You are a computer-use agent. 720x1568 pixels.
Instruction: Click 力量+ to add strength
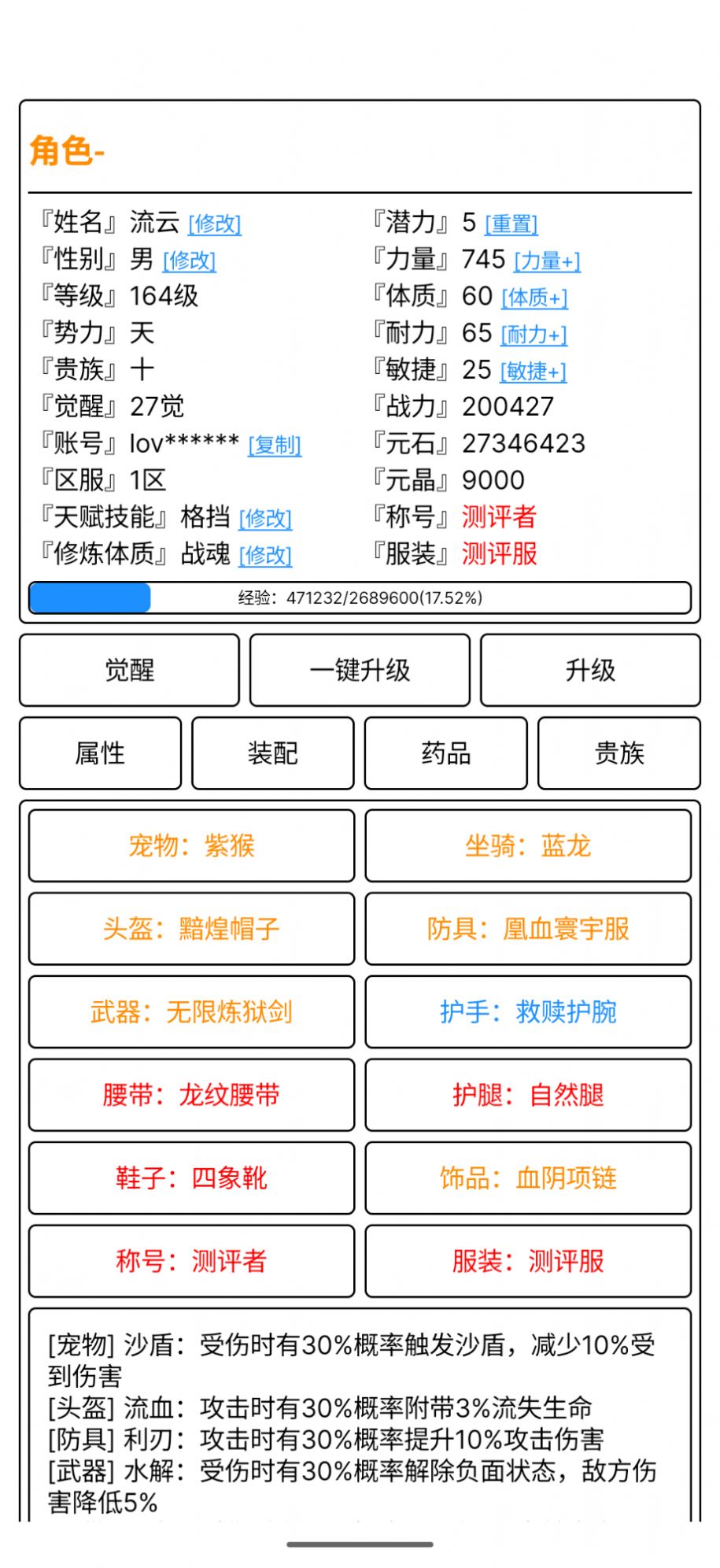pos(546,261)
